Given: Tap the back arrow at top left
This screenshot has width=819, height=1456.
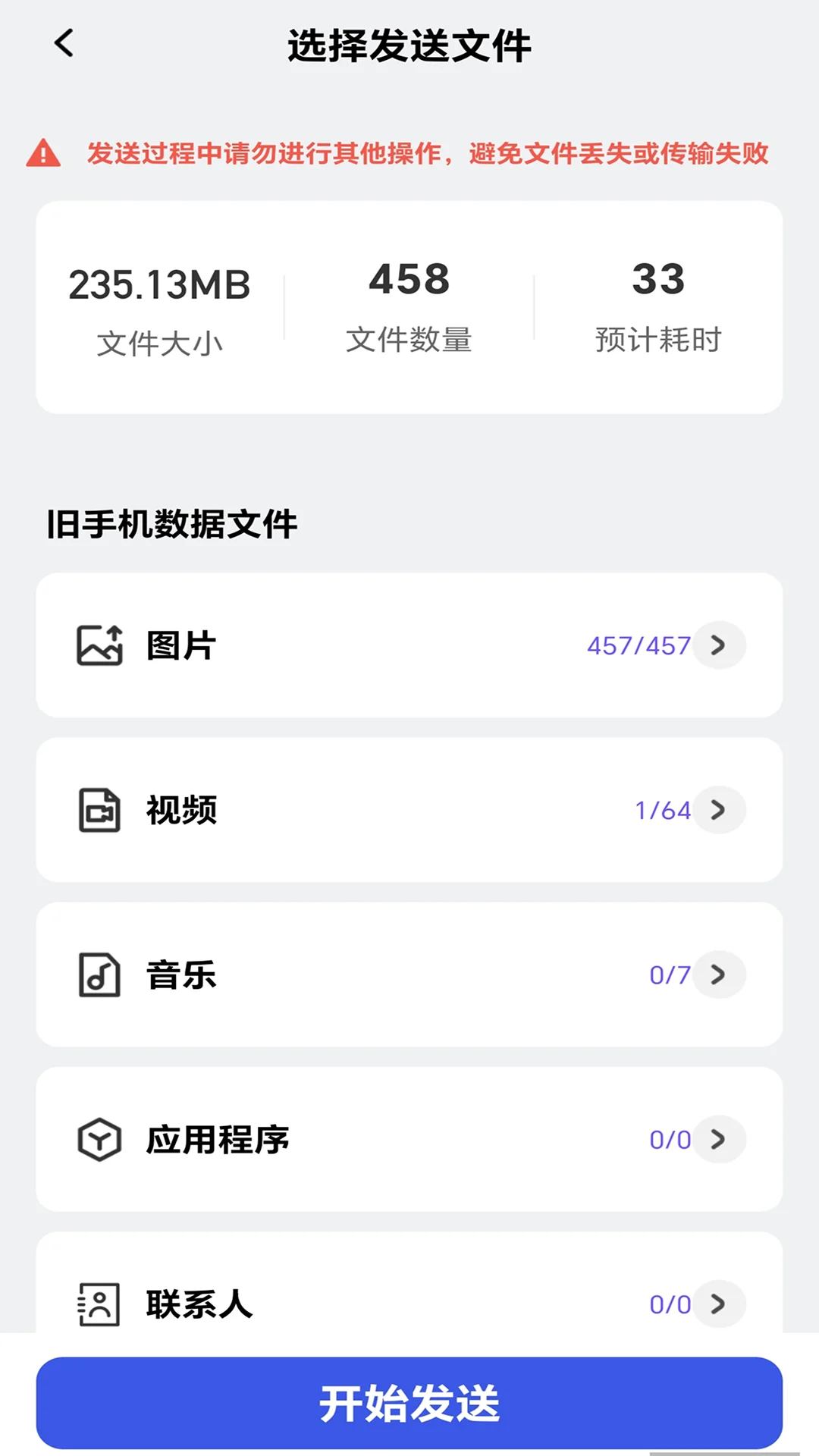Looking at the screenshot, I should (x=64, y=43).
